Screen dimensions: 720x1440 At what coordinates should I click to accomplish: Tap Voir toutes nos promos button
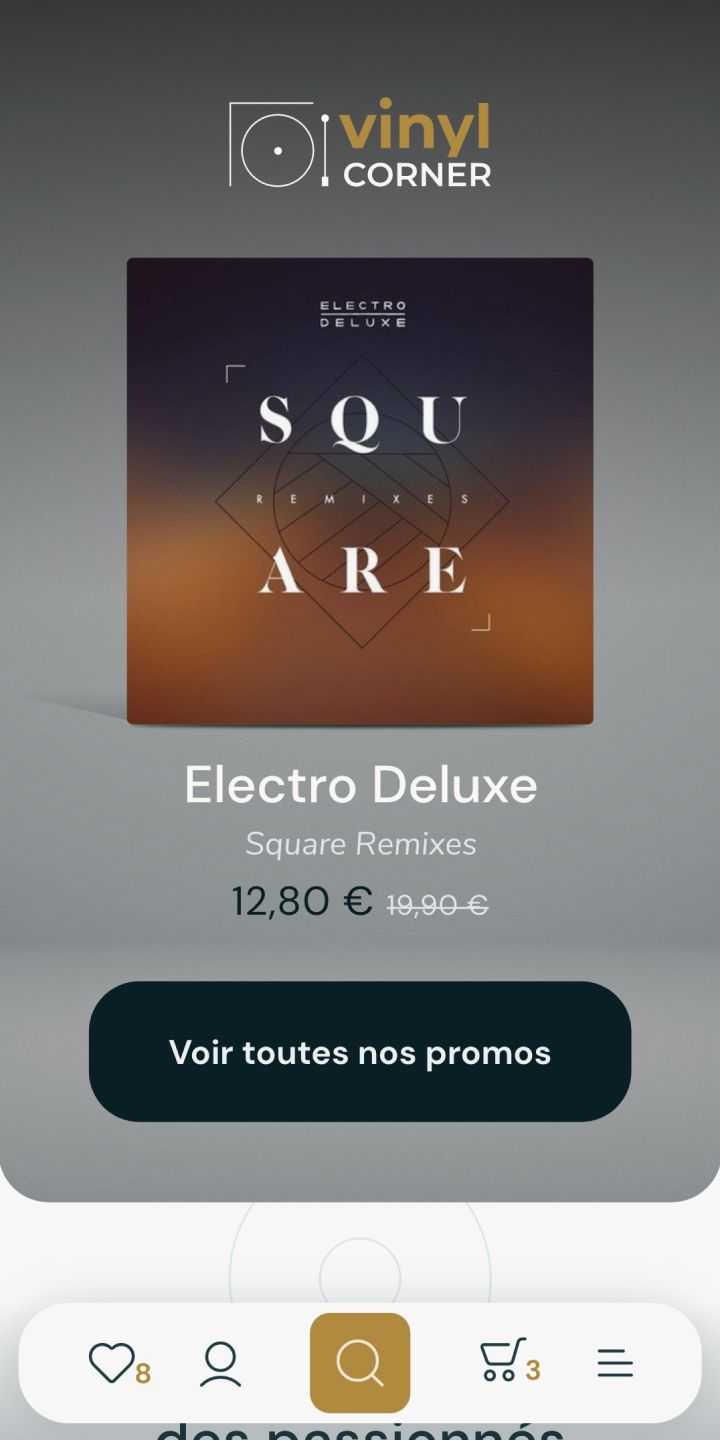coord(360,1052)
